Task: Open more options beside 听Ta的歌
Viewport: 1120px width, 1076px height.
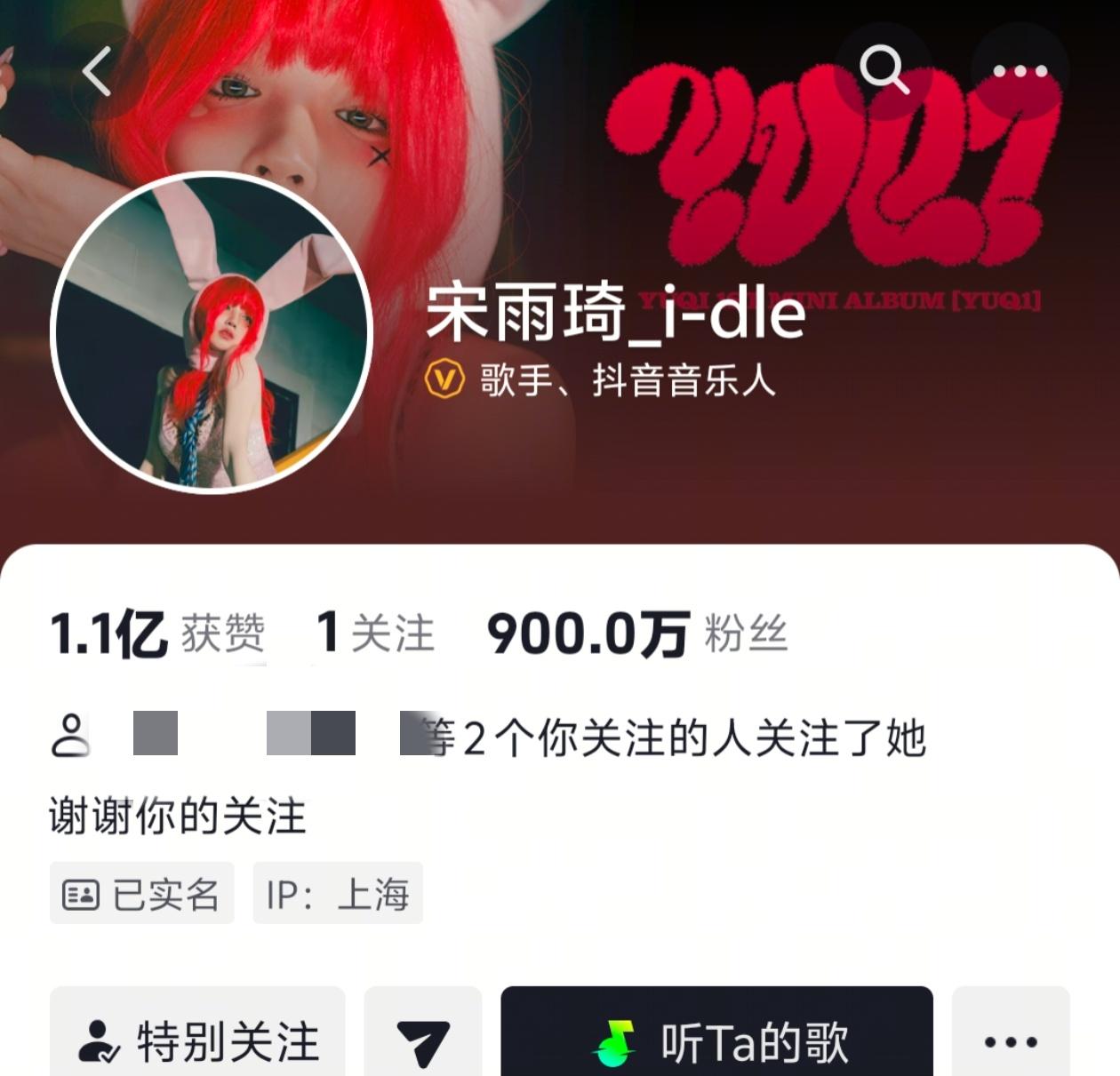Action: [x=1011, y=1041]
